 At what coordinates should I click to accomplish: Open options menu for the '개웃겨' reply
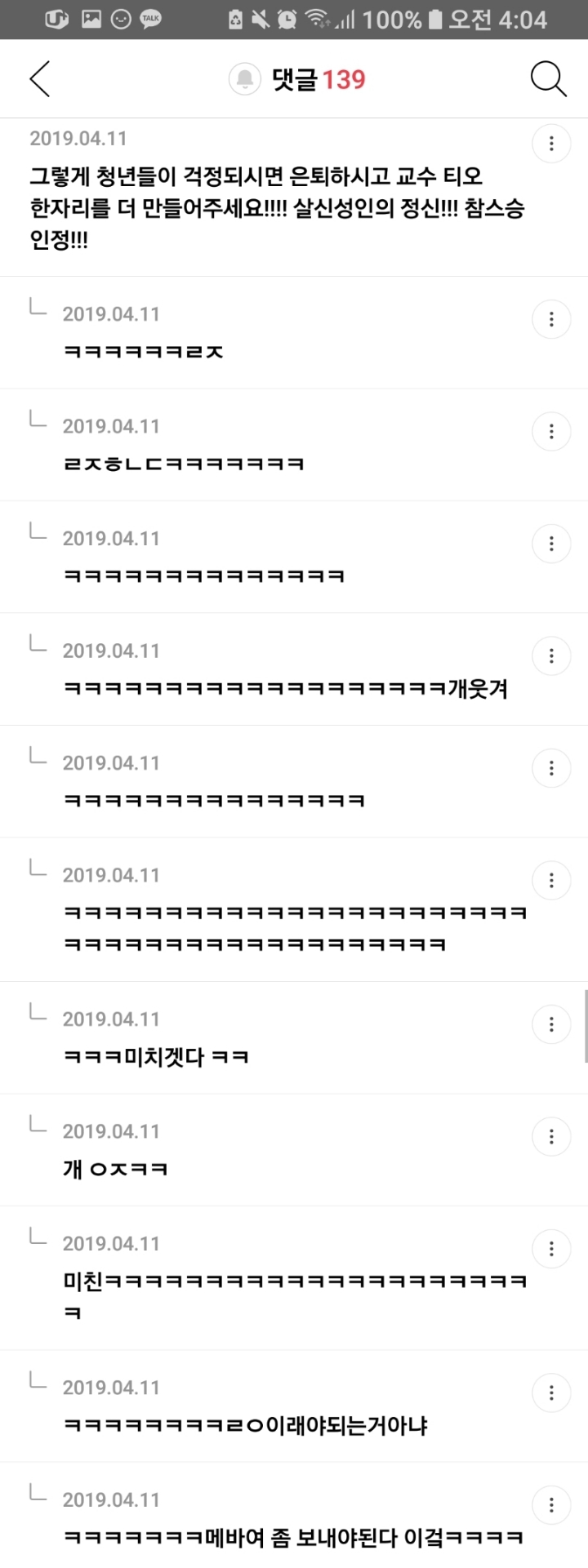tap(551, 655)
